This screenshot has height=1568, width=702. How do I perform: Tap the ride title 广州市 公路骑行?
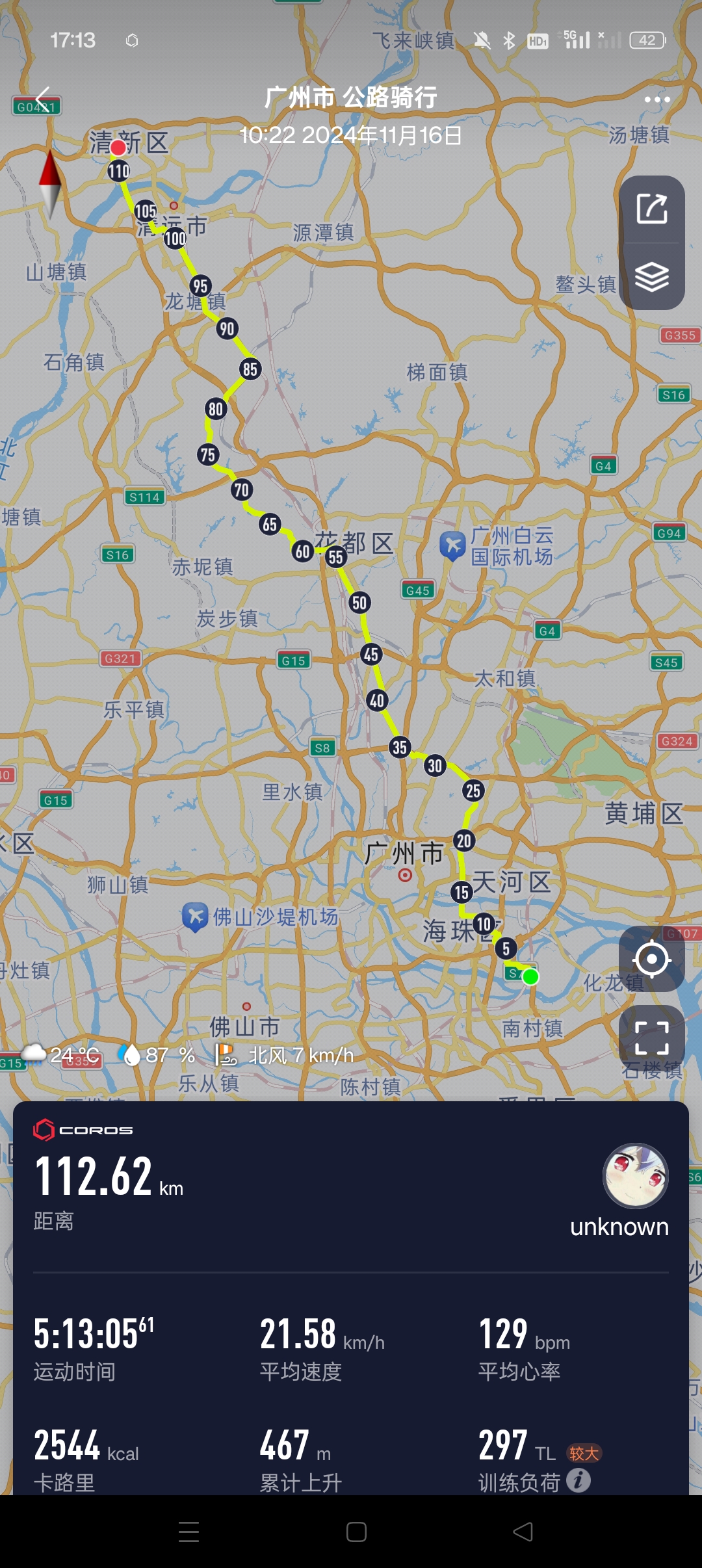click(351, 97)
